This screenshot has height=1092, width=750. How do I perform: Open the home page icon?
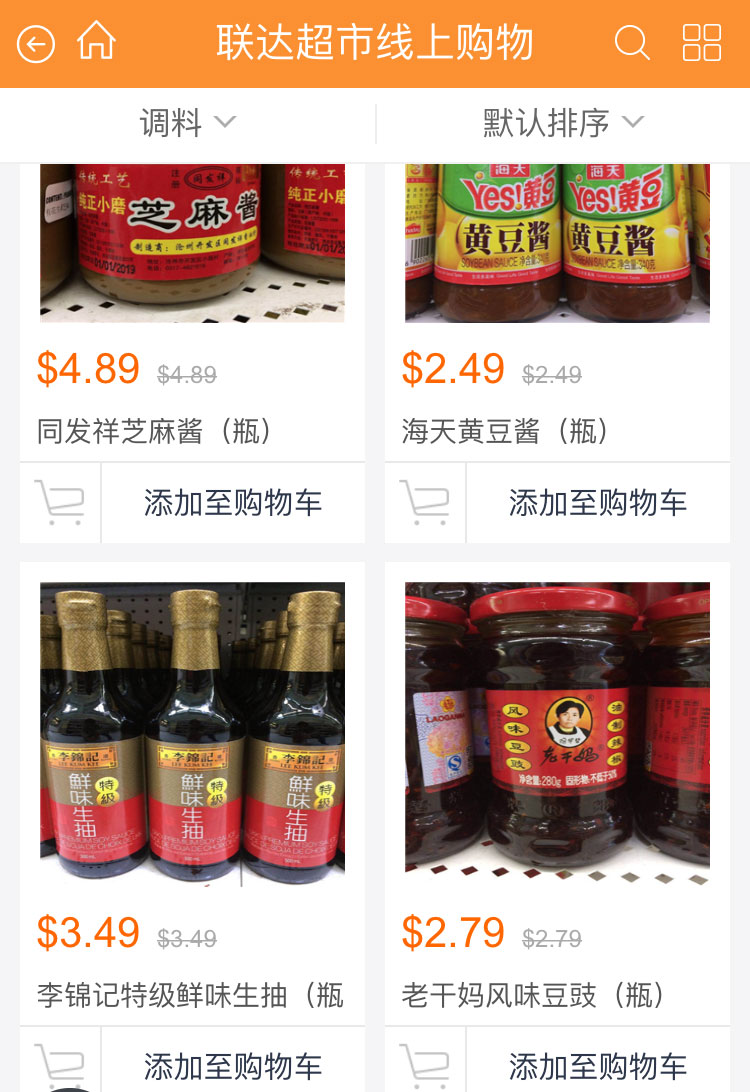pyautogui.click(x=97, y=43)
